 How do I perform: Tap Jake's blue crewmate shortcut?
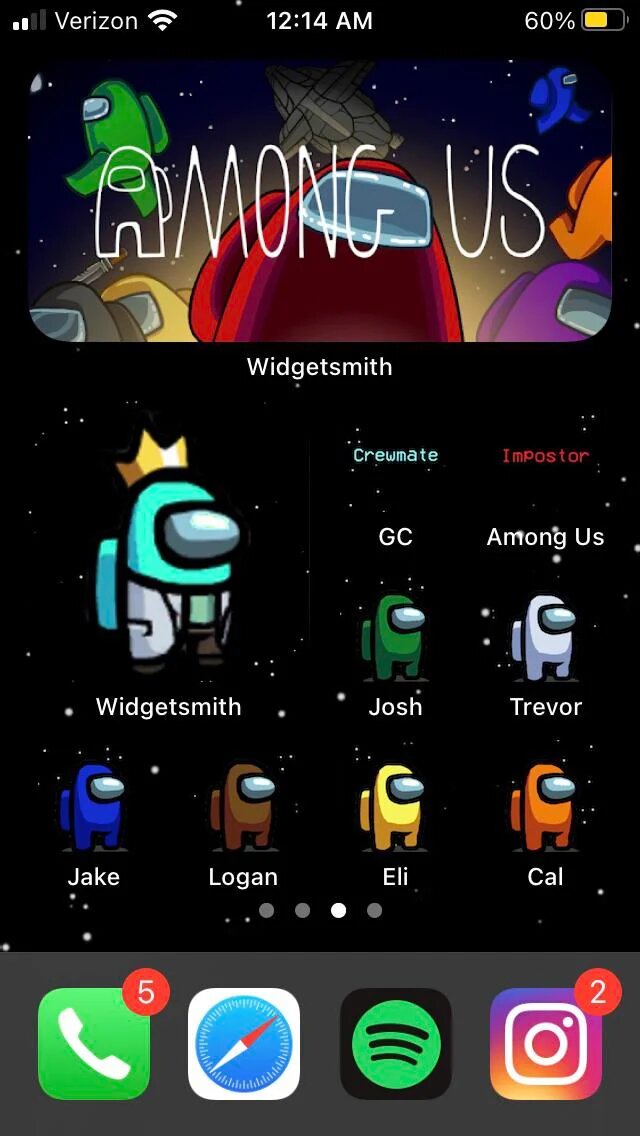coord(93,808)
